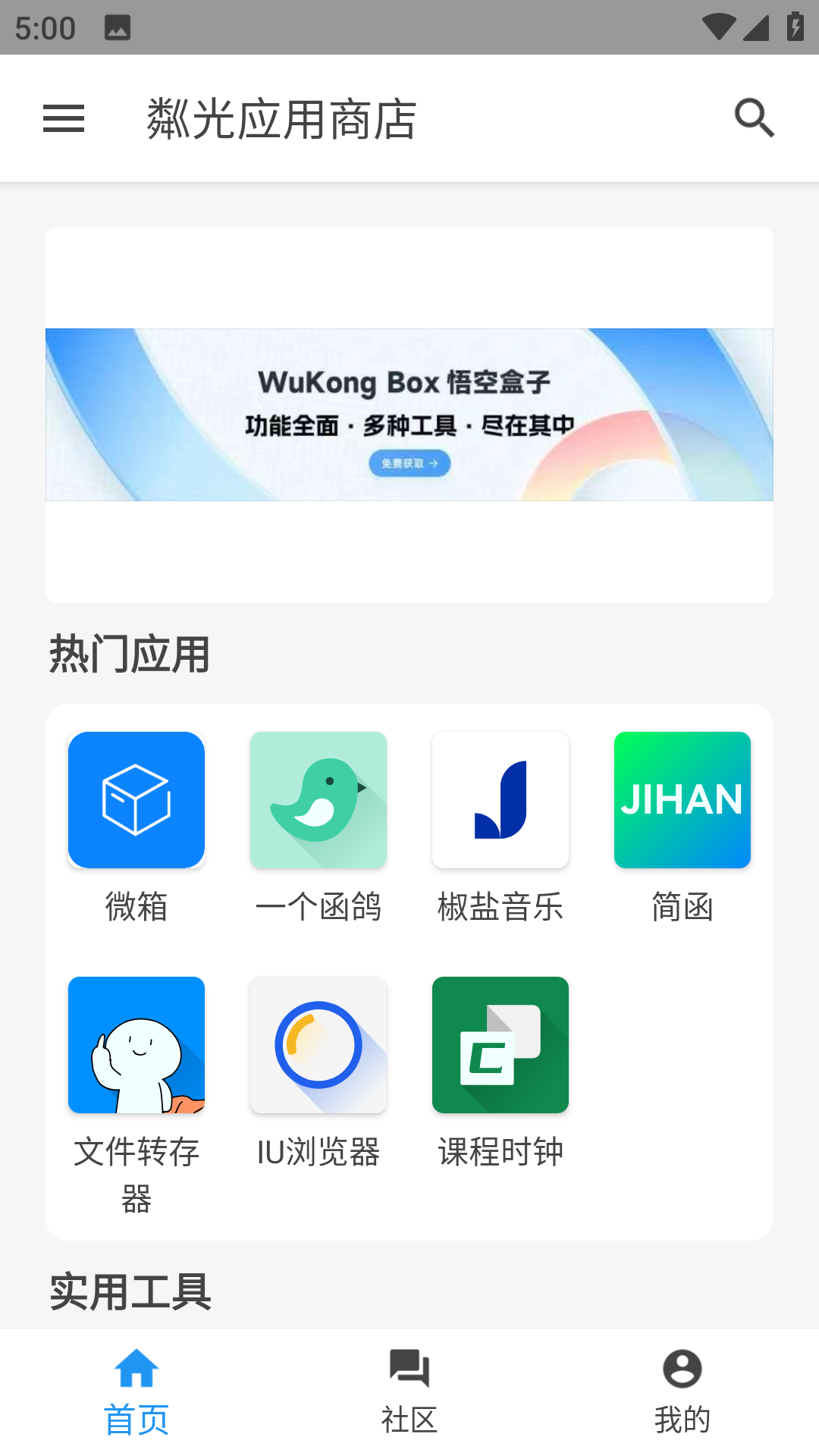The height and width of the screenshot is (1456, 819).
Task: Switch to the 首页 tab
Action: pyautogui.click(x=136, y=1392)
